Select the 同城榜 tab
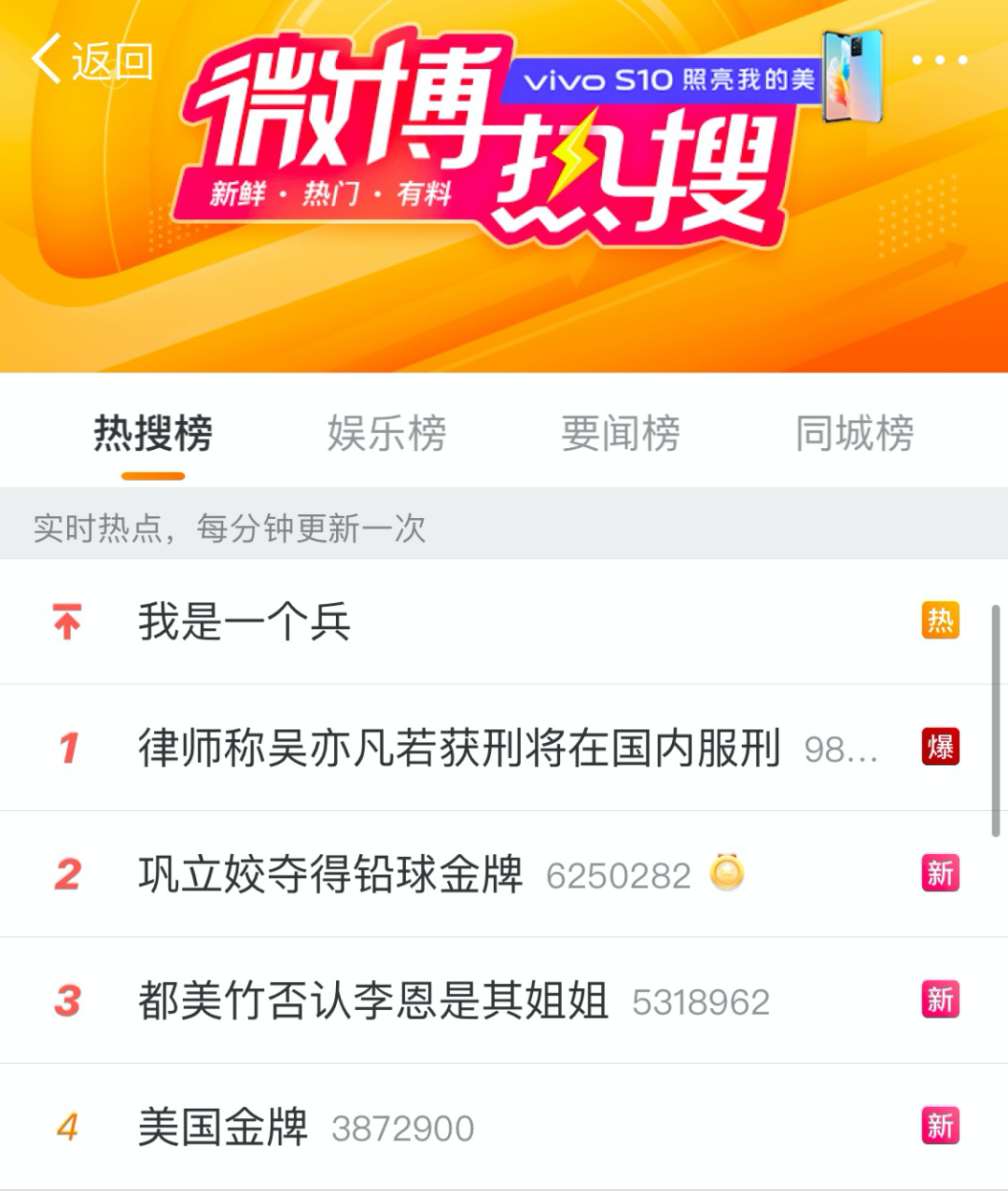 (854, 432)
